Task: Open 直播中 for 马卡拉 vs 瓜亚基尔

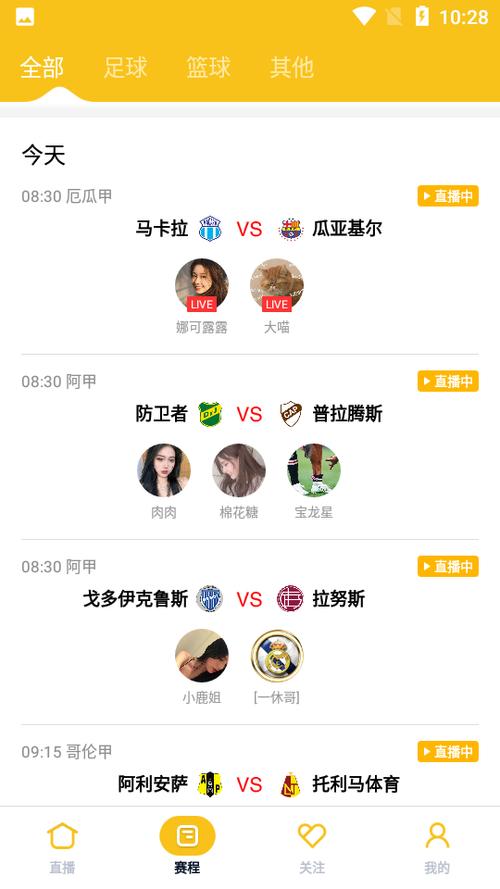Action: [x=448, y=196]
